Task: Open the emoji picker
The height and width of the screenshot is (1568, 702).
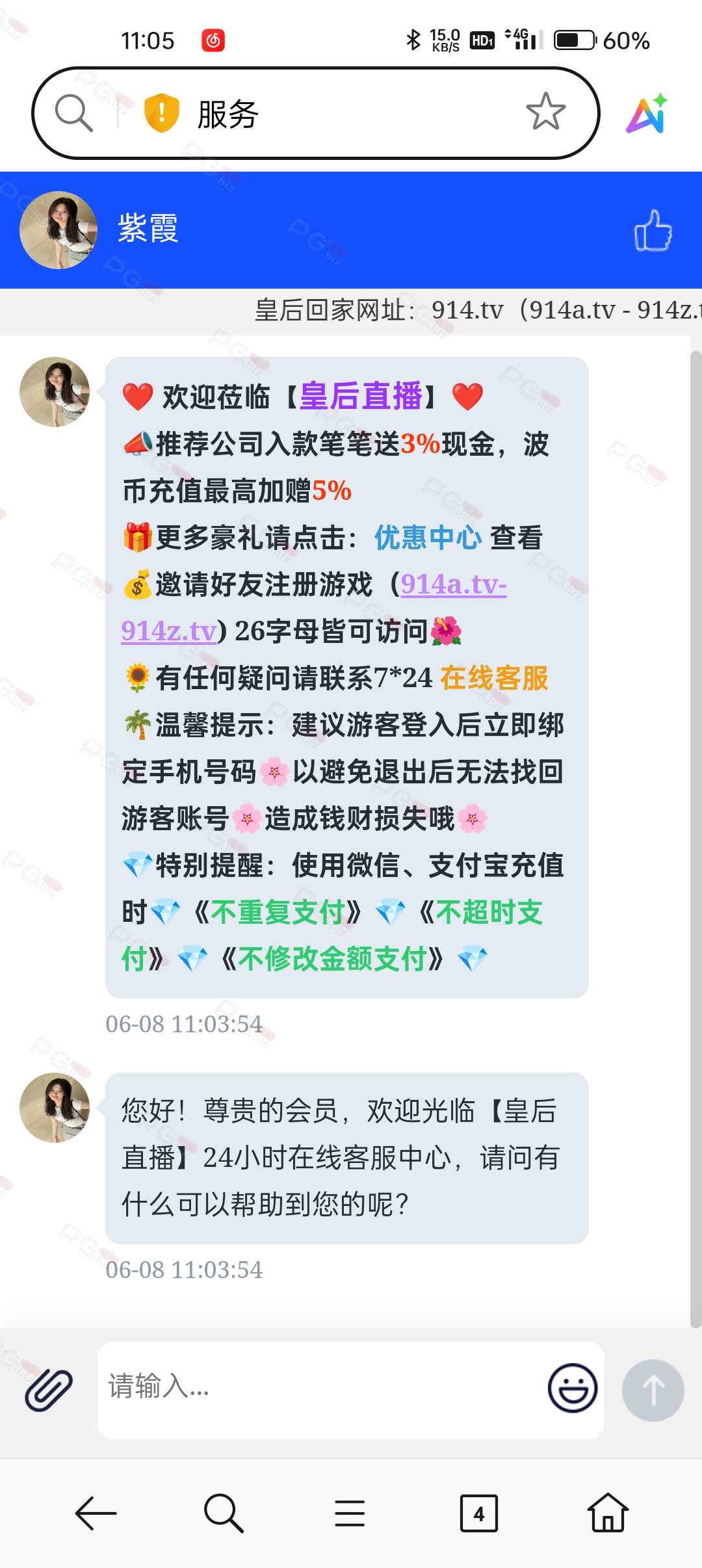Action: 573,1388
